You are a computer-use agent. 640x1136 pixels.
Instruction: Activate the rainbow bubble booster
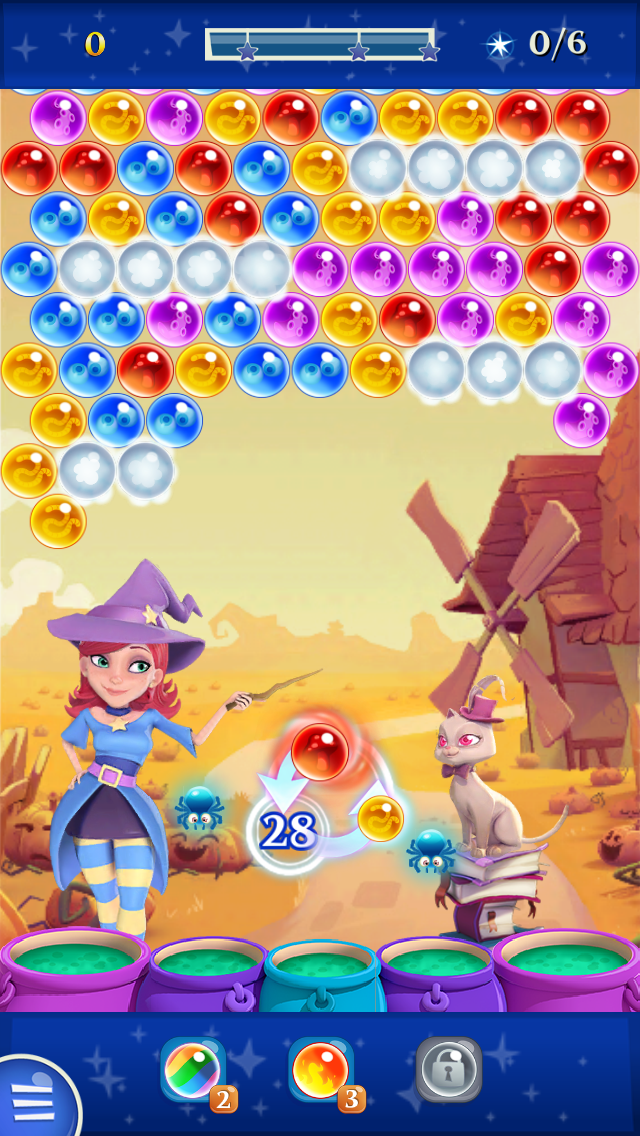tap(193, 1070)
